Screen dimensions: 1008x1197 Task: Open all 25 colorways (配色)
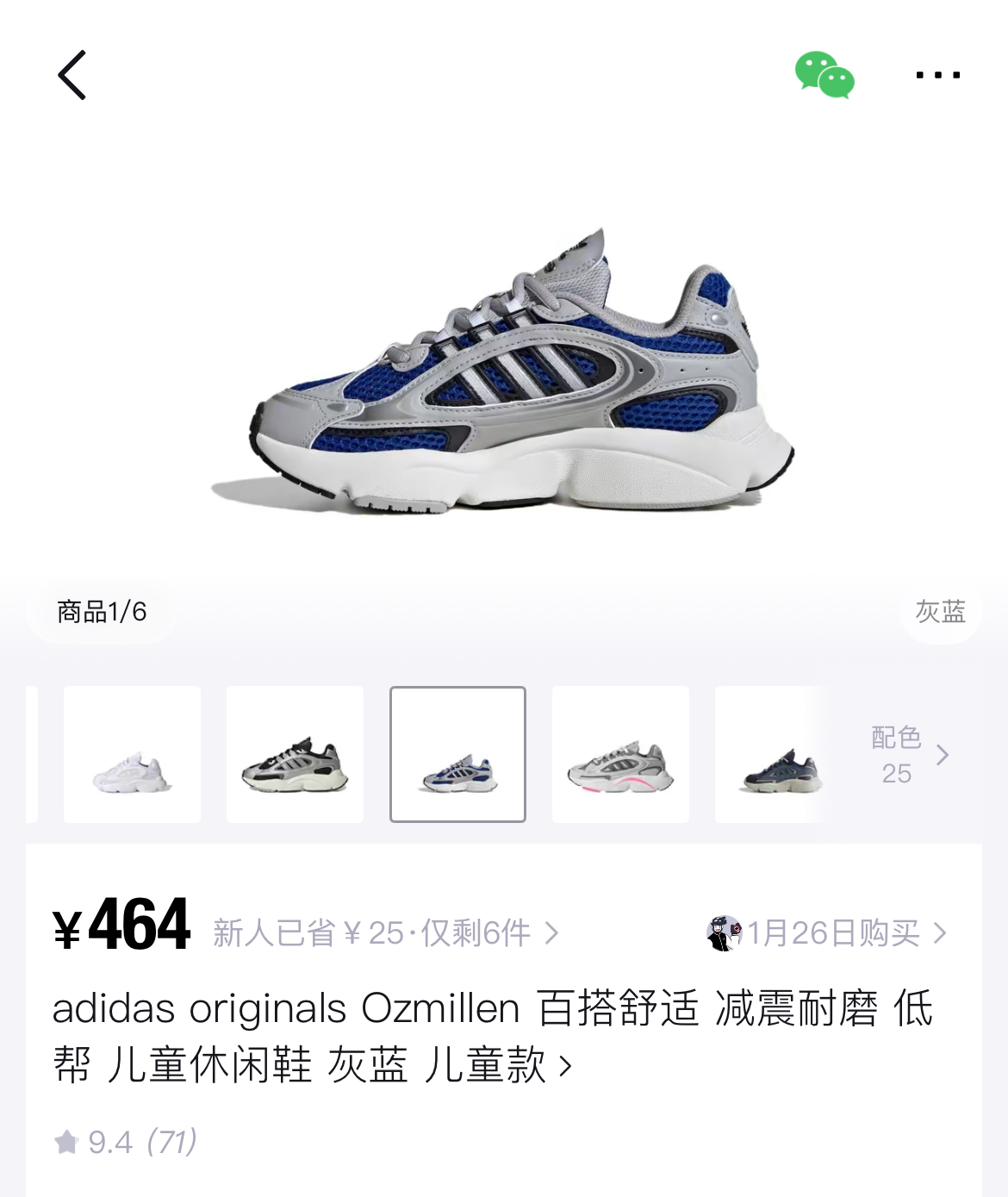pos(909,755)
